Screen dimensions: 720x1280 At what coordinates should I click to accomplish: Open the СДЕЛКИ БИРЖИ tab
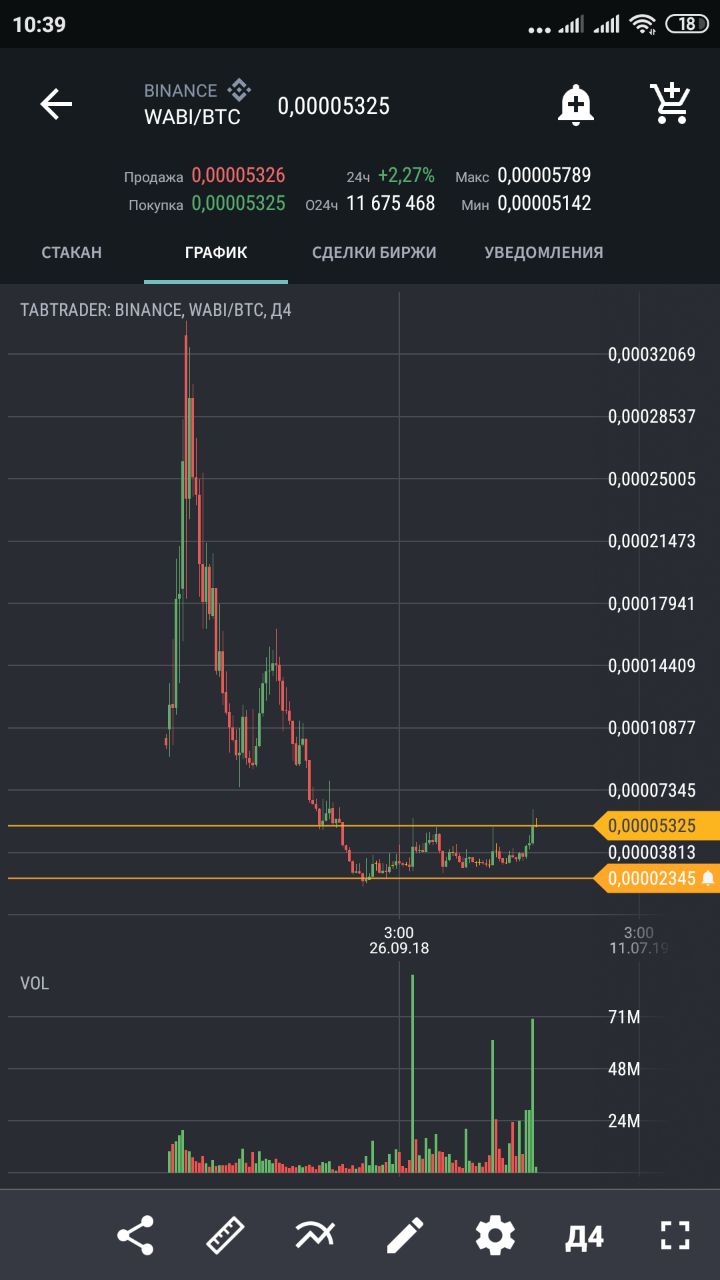pos(374,252)
